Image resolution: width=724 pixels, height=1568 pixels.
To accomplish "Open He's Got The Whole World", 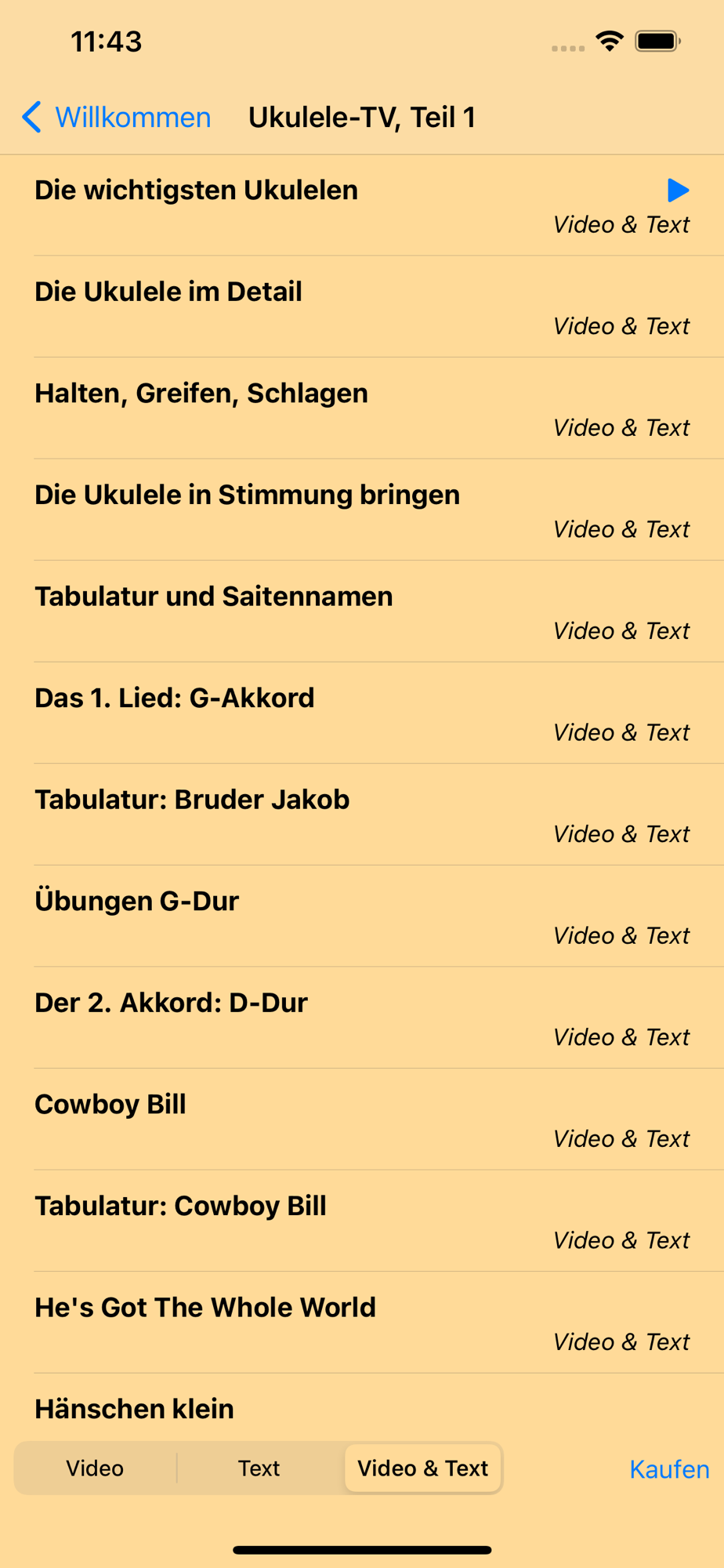I will (362, 1322).
